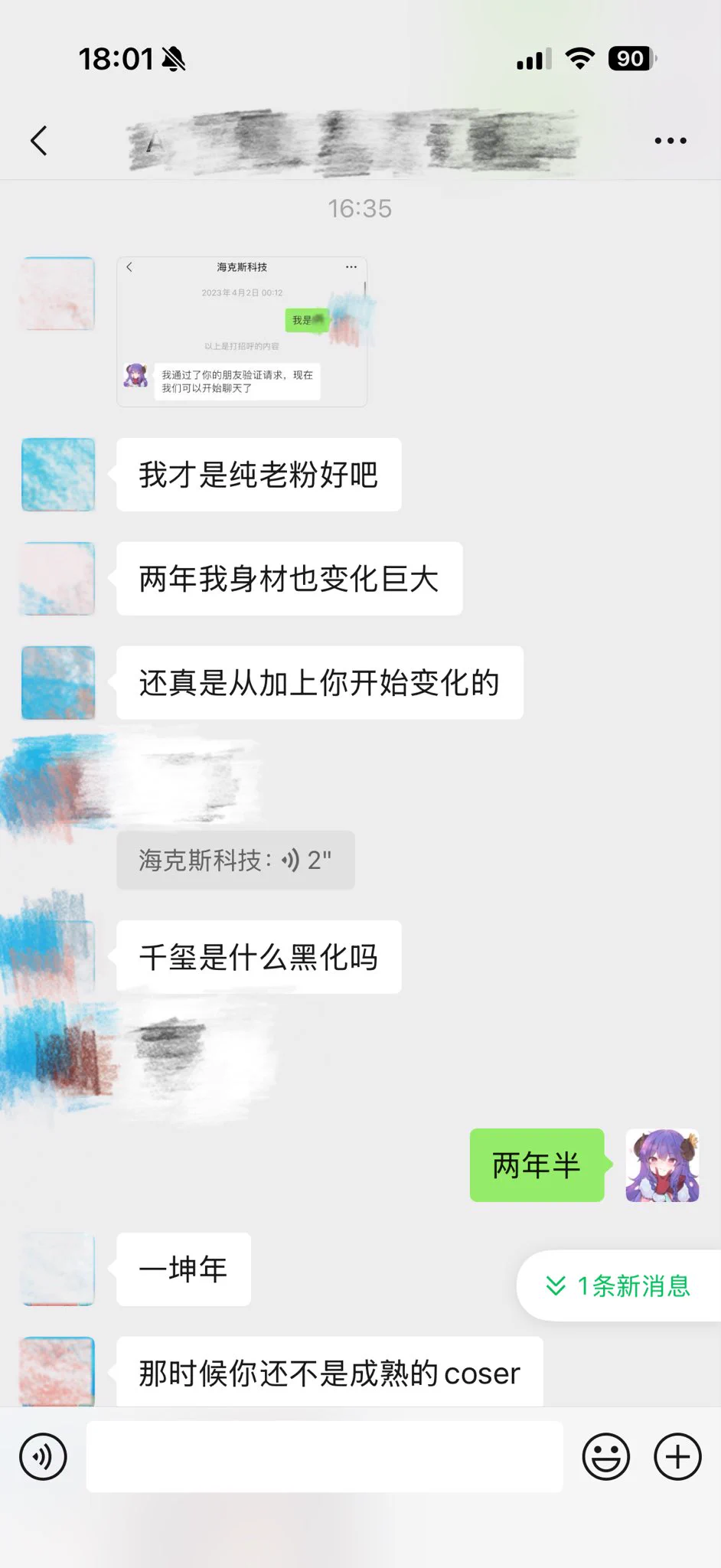Open avatar beside 我才是纯老粉好吧

[58, 475]
